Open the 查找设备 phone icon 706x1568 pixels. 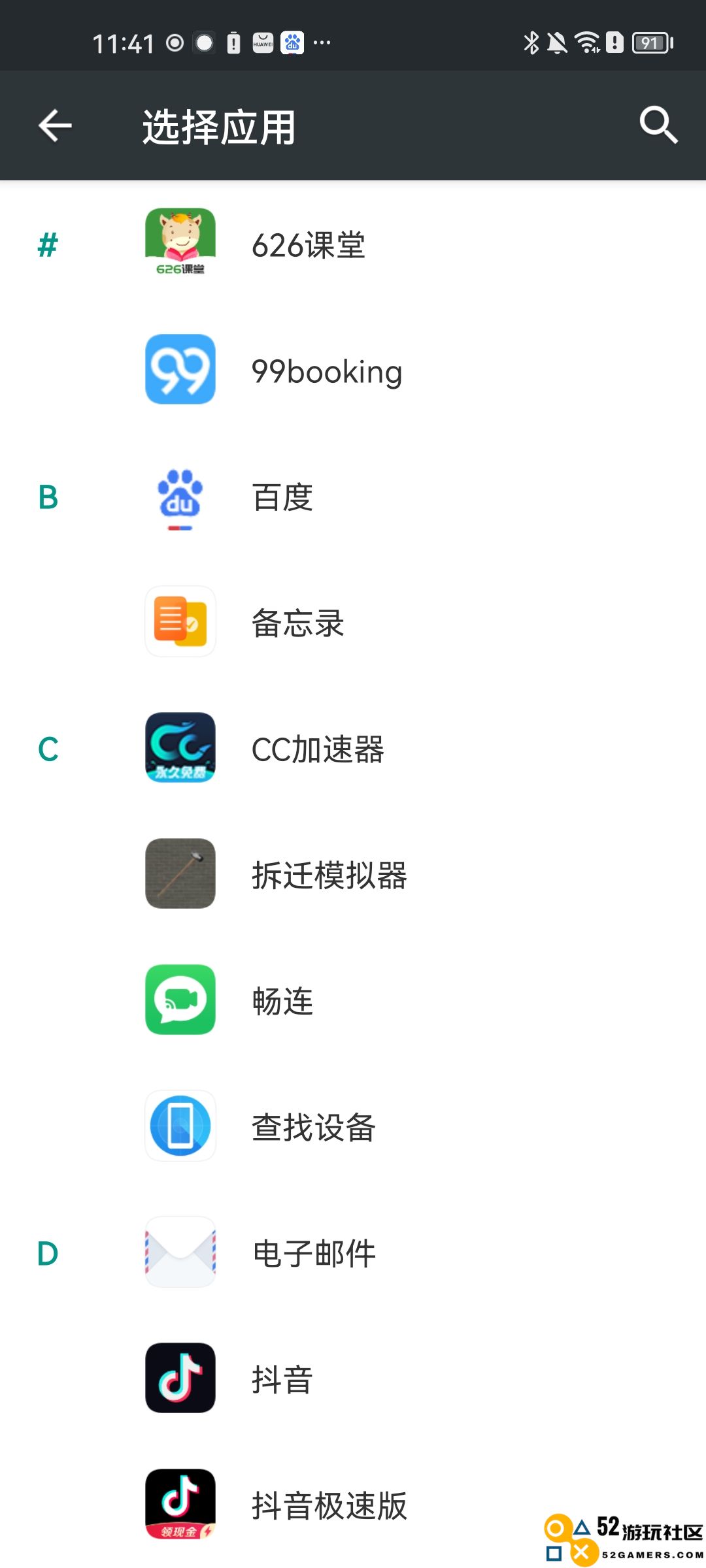[x=180, y=1126]
